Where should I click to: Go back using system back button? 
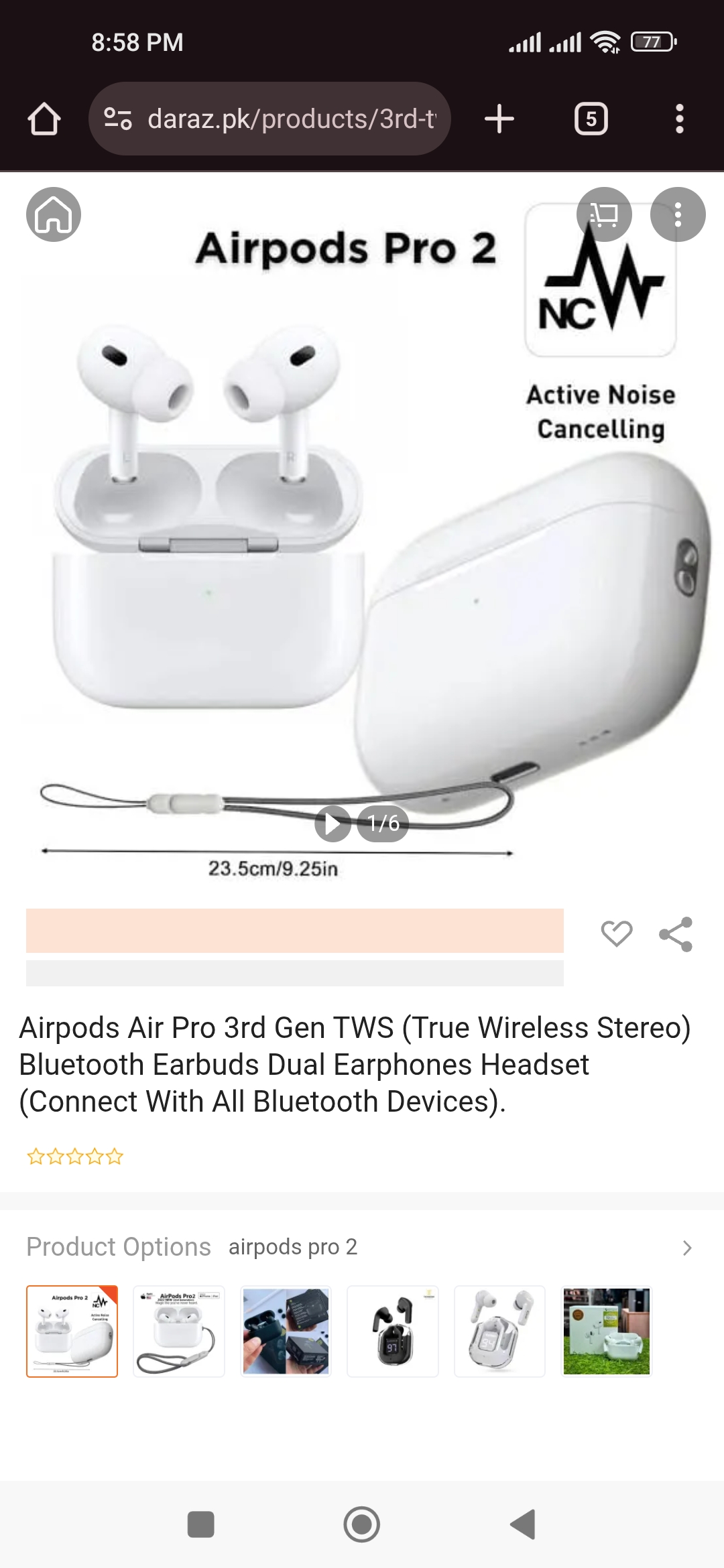[x=523, y=1524]
